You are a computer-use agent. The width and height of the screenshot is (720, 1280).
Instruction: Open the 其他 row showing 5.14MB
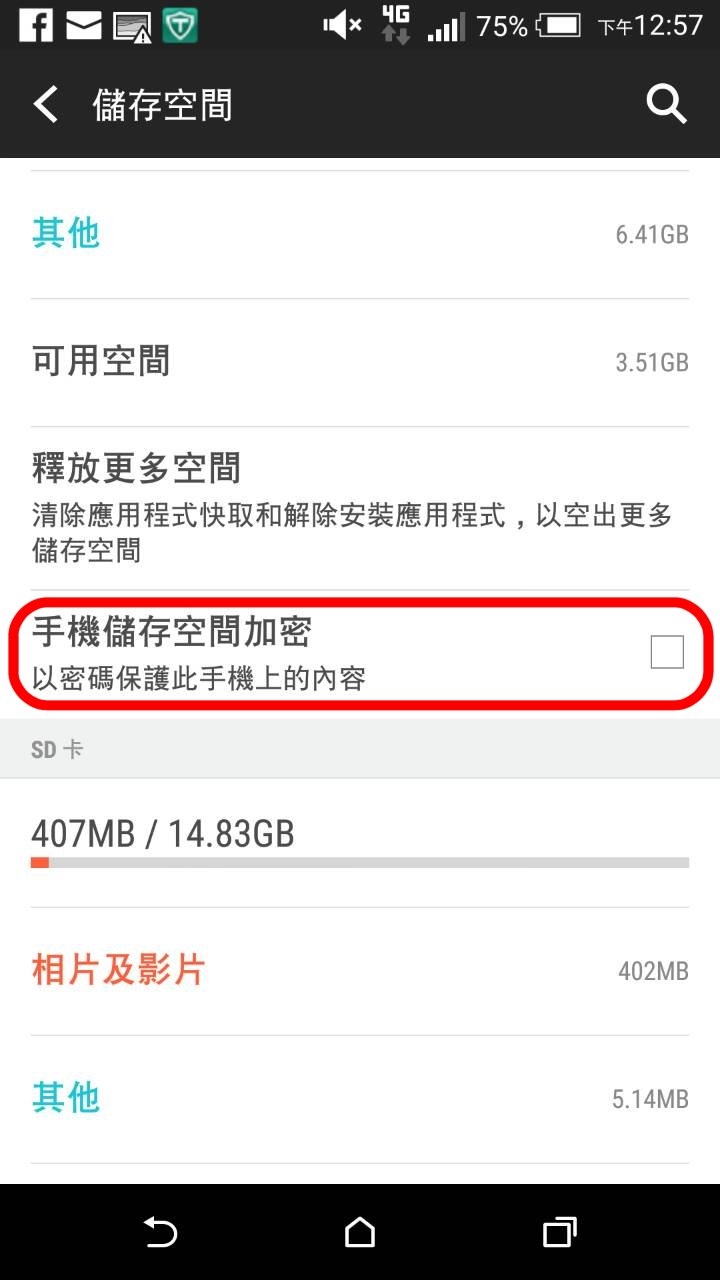[360, 1099]
